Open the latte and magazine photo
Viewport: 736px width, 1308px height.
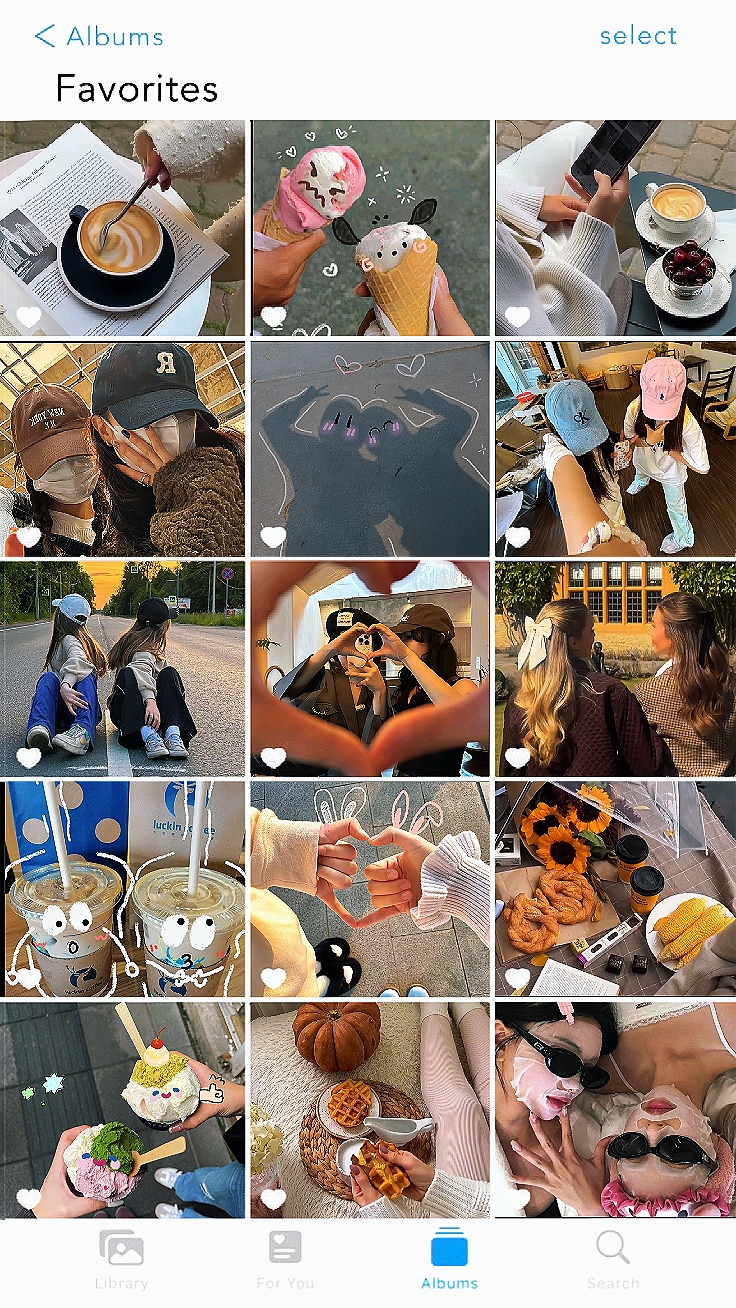click(122, 228)
